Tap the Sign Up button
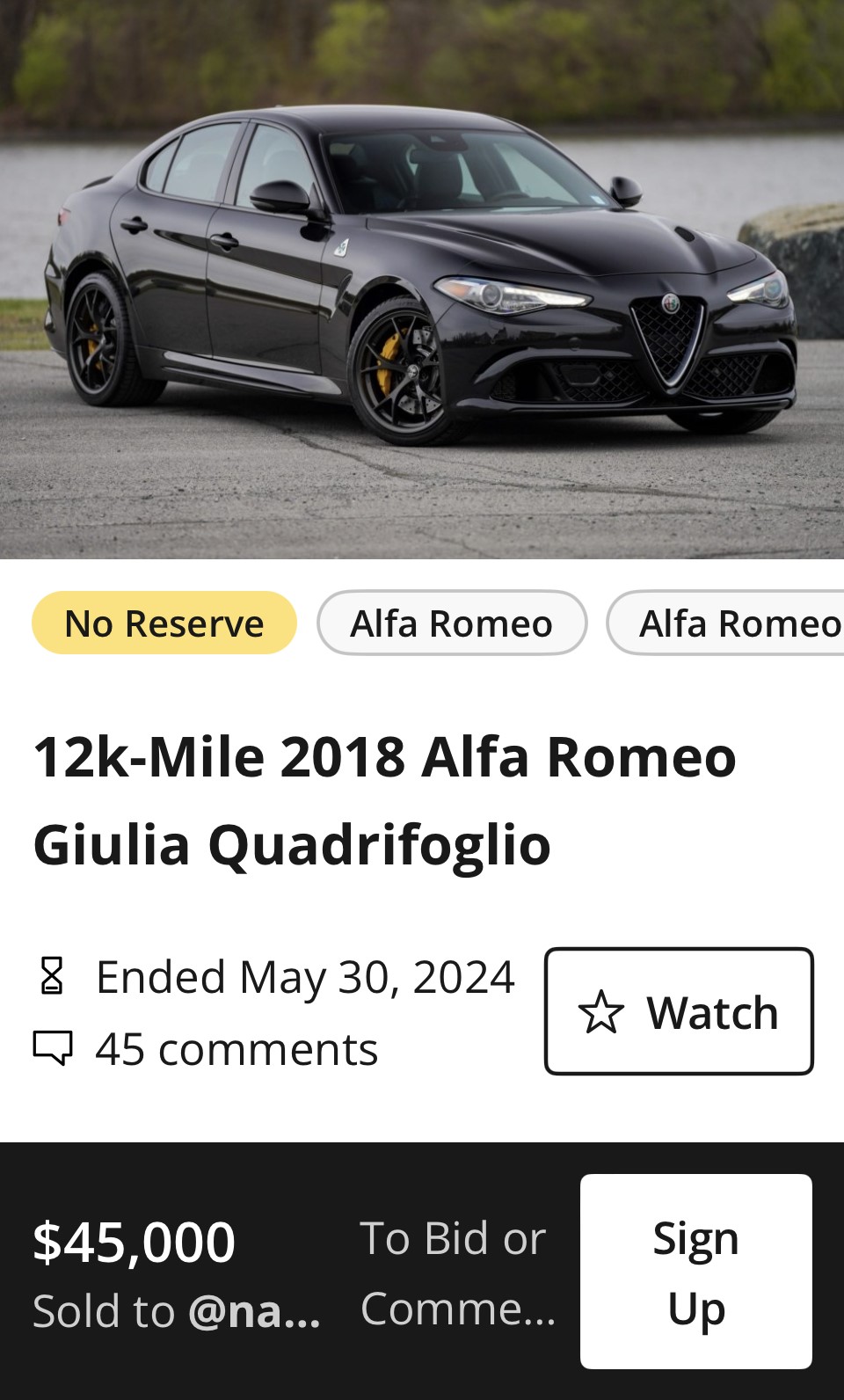 (695, 1272)
